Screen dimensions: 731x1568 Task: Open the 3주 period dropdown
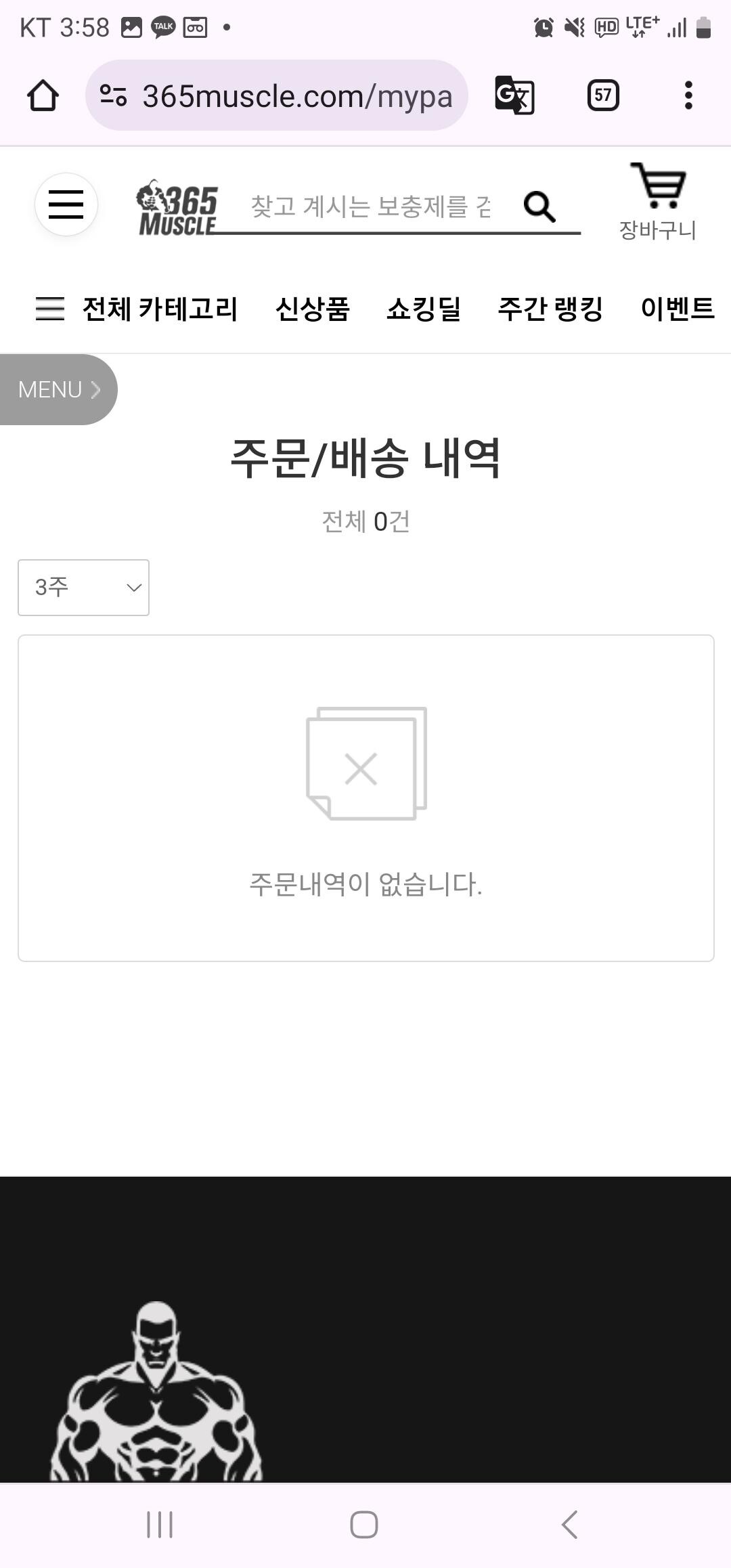[83, 588]
